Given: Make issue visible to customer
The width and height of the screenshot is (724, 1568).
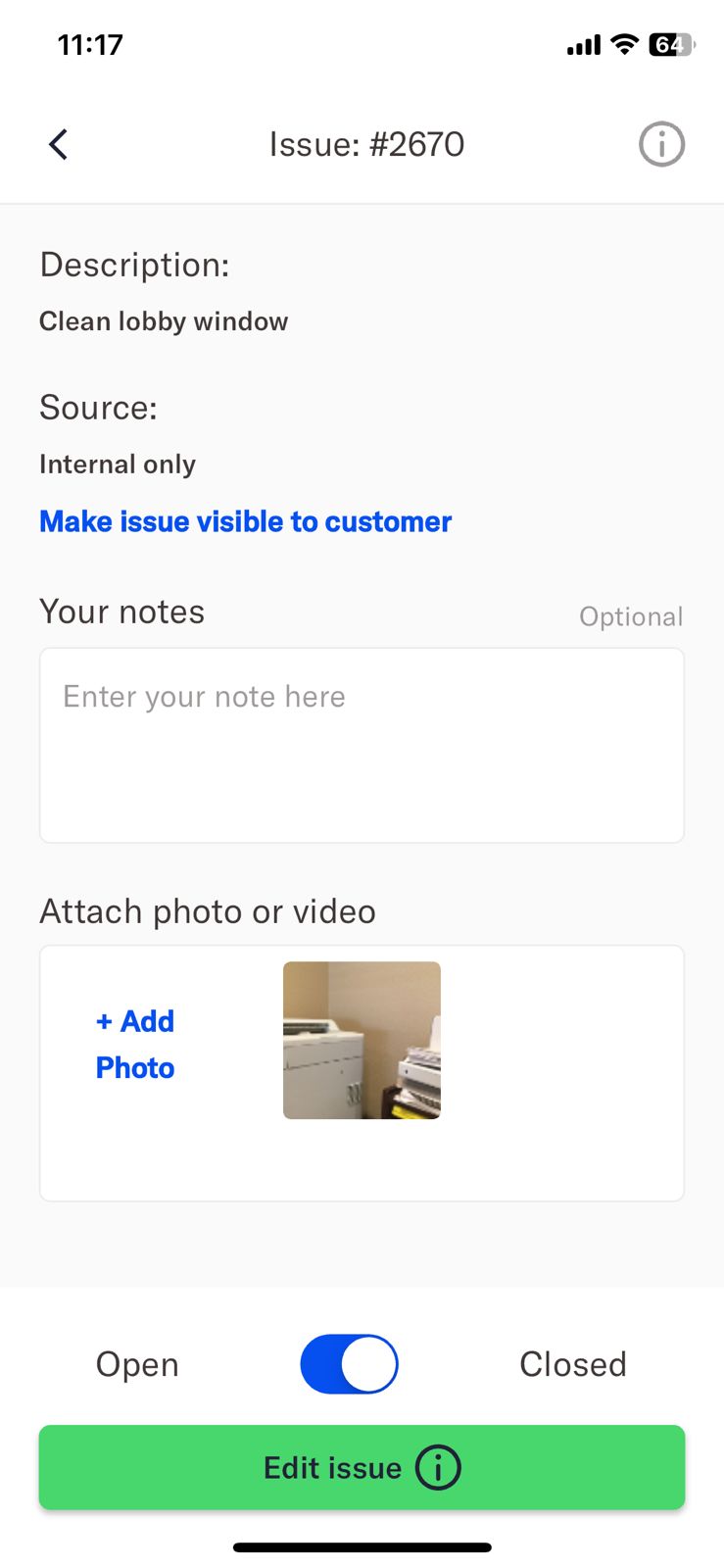Looking at the screenshot, I should pyautogui.click(x=245, y=521).
